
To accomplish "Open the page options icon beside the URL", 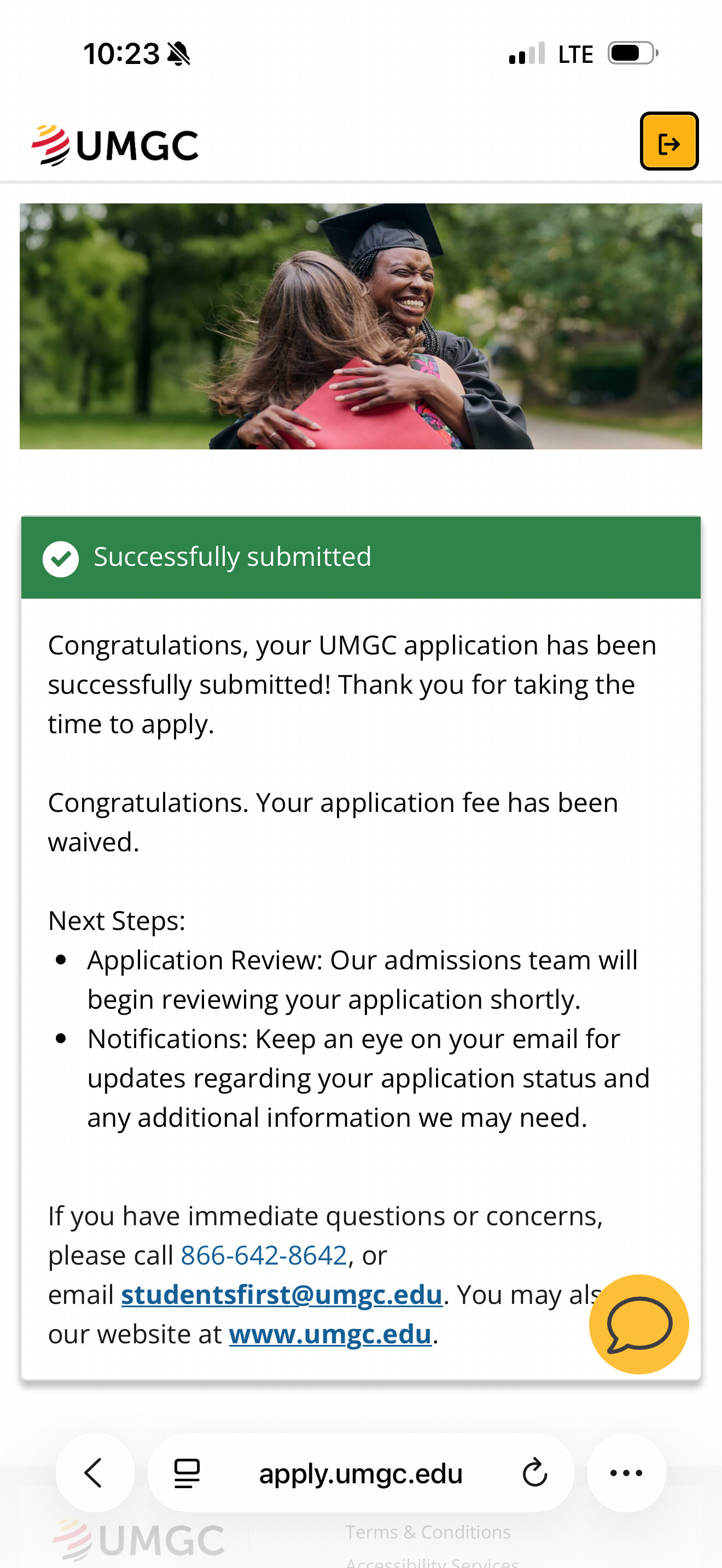I will [x=187, y=1473].
